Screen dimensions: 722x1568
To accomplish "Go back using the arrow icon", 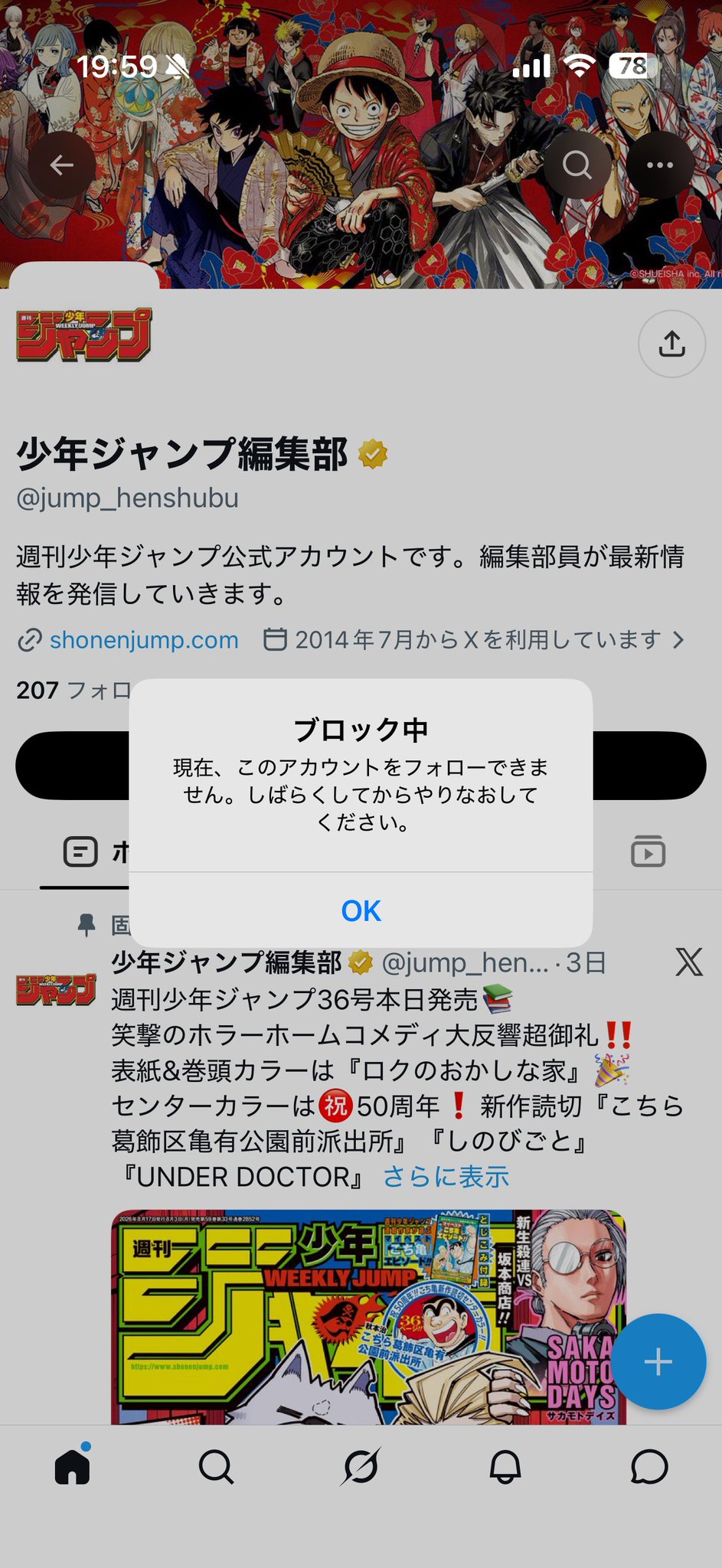I will pos(62,165).
